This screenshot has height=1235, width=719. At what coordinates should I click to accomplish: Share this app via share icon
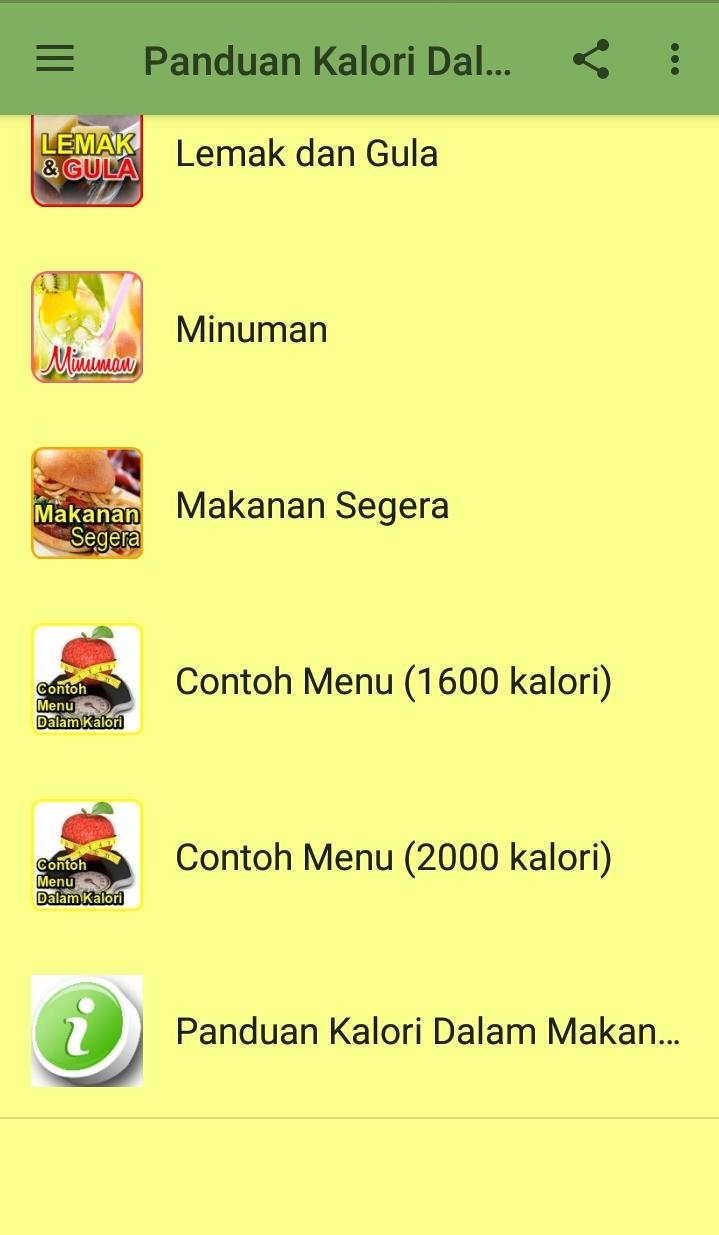[591, 60]
